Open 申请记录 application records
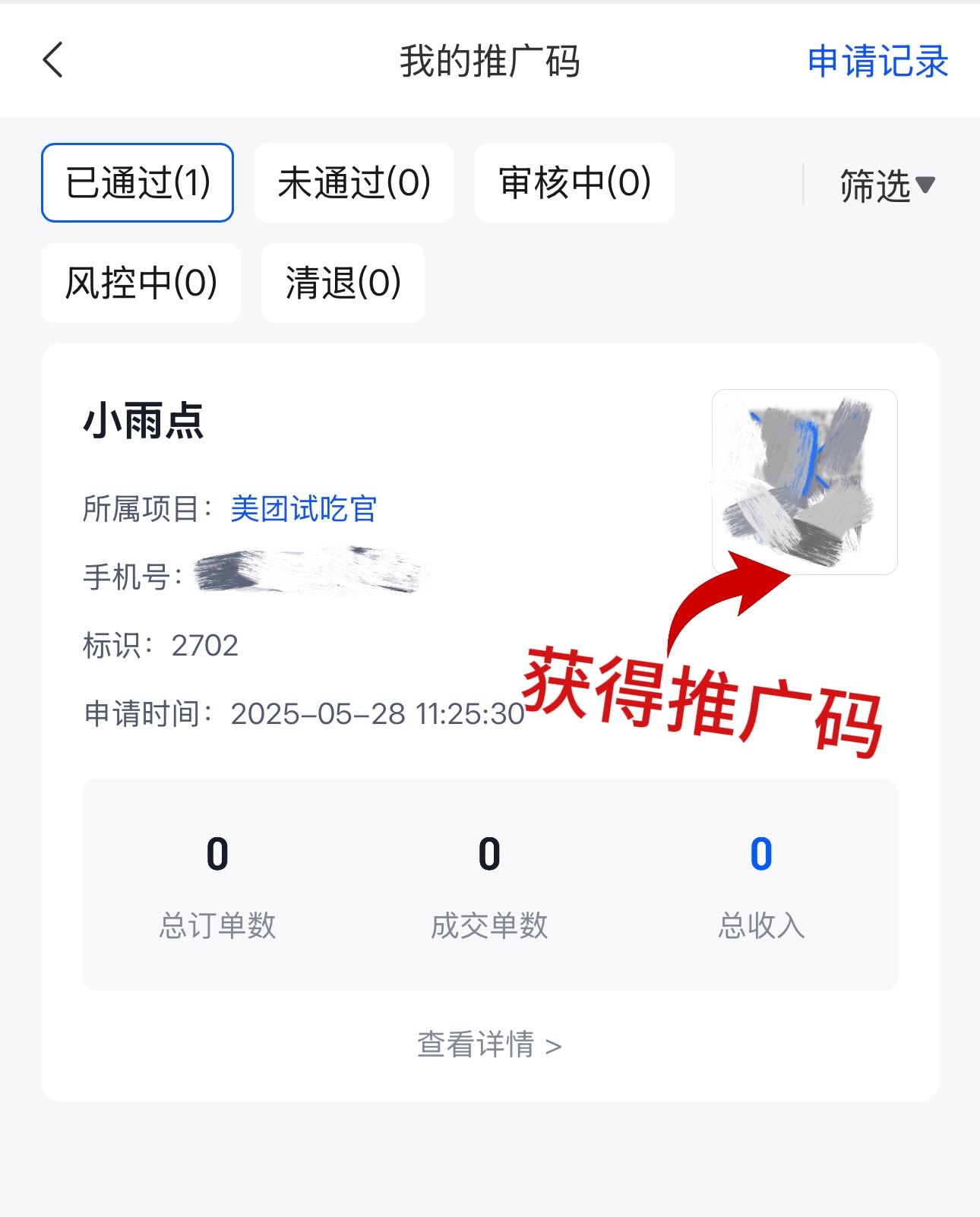The width and height of the screenshot is (980, 1217). [x=877, y=62]
